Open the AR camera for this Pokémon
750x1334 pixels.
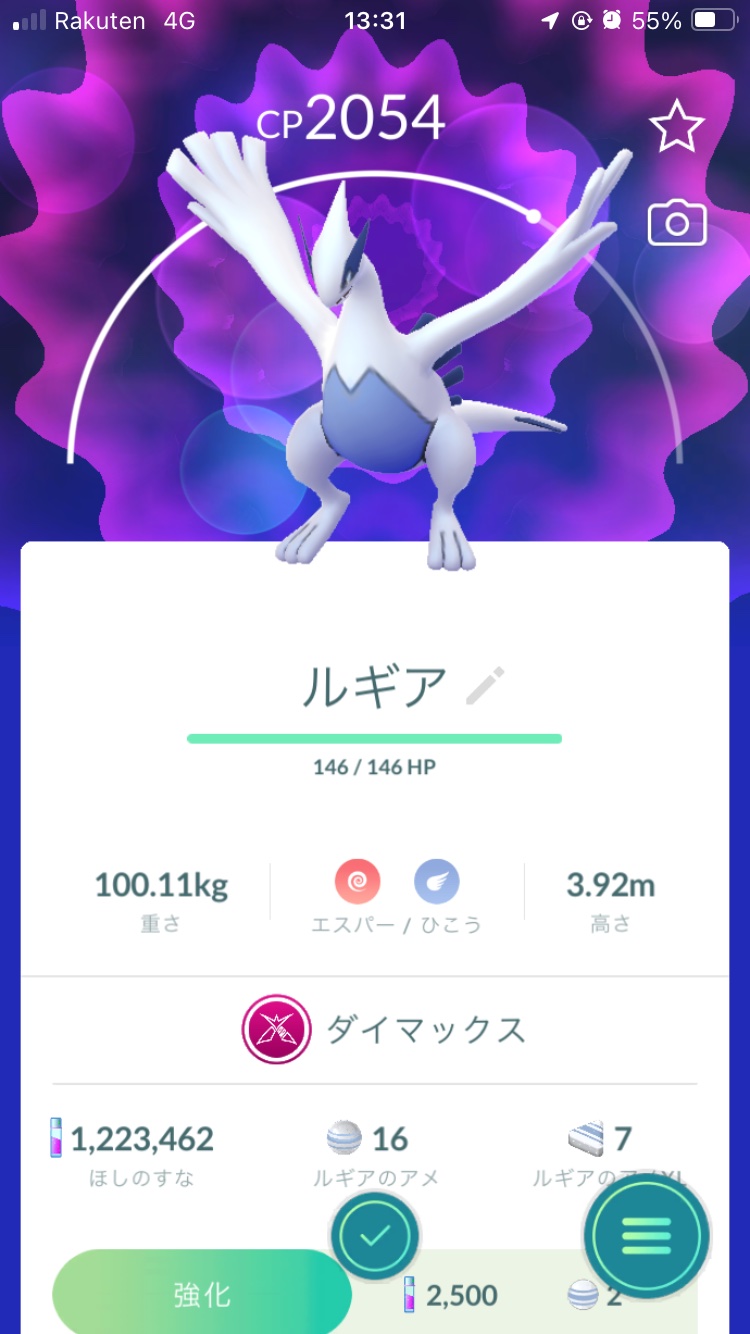pyautogui.click(x=677, y=223)
